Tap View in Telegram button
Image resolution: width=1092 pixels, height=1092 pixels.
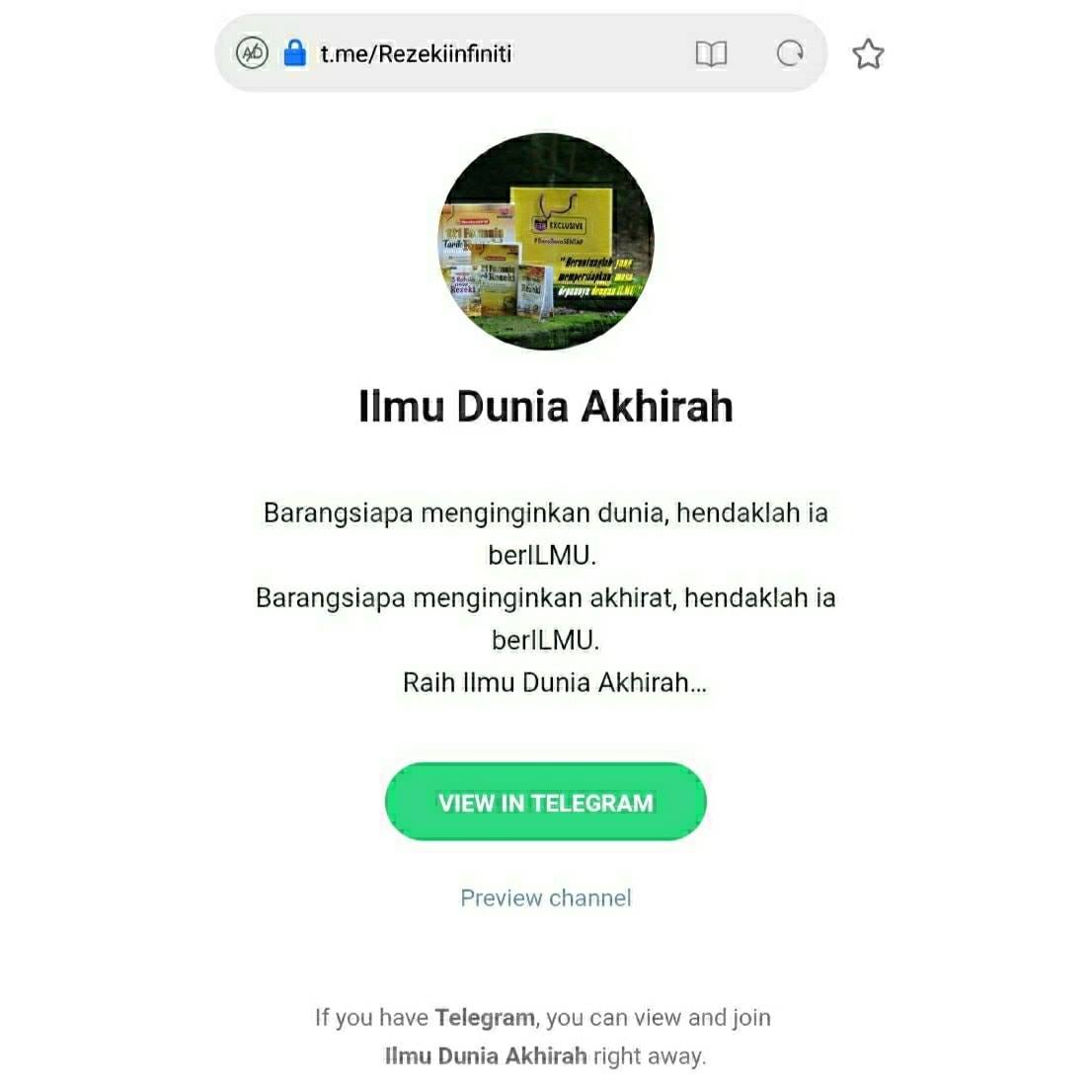click(545, 802)
